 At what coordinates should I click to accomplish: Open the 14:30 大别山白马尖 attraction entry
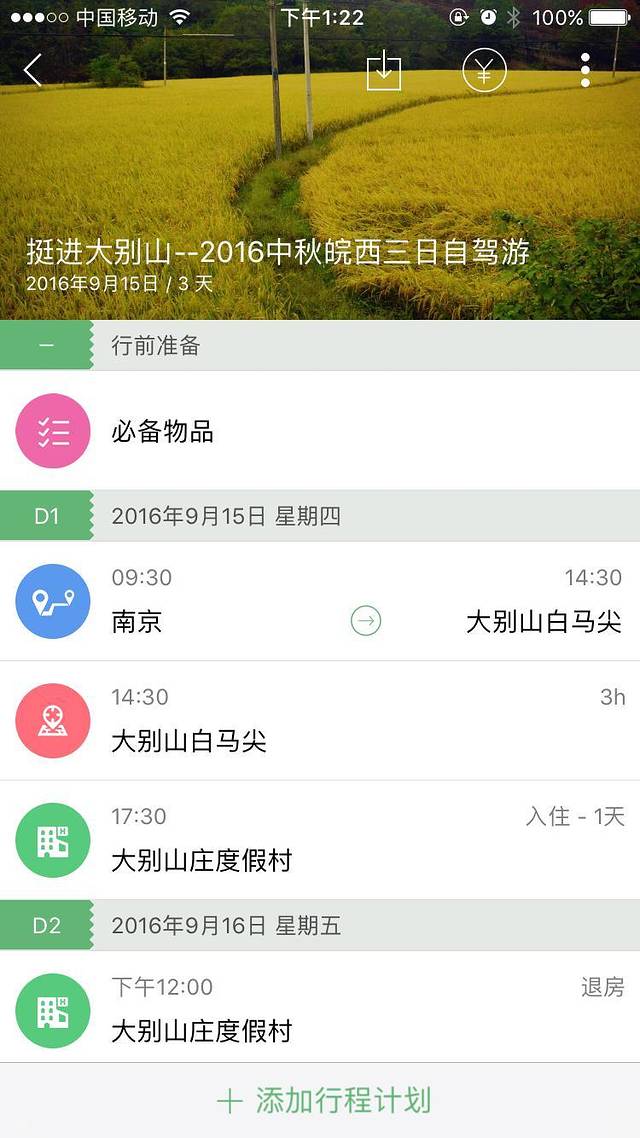point(320,721)
